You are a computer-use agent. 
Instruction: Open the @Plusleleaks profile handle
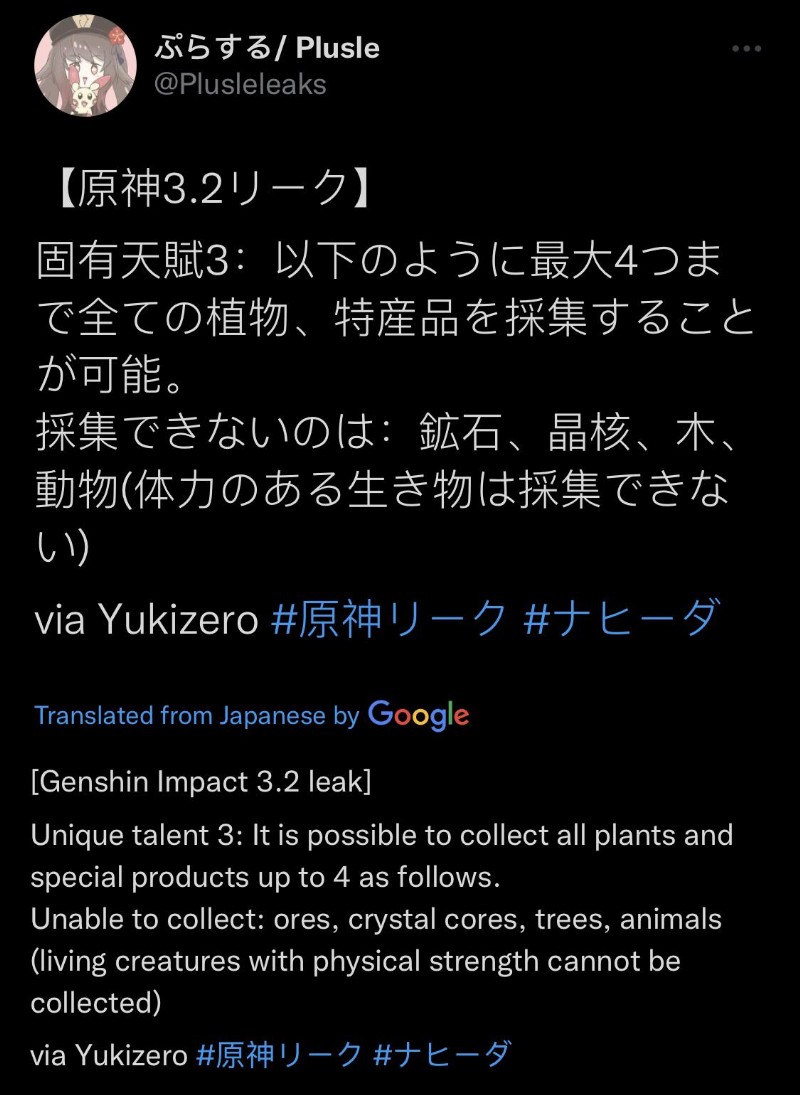pyautogui.click(x=240, y=84)
